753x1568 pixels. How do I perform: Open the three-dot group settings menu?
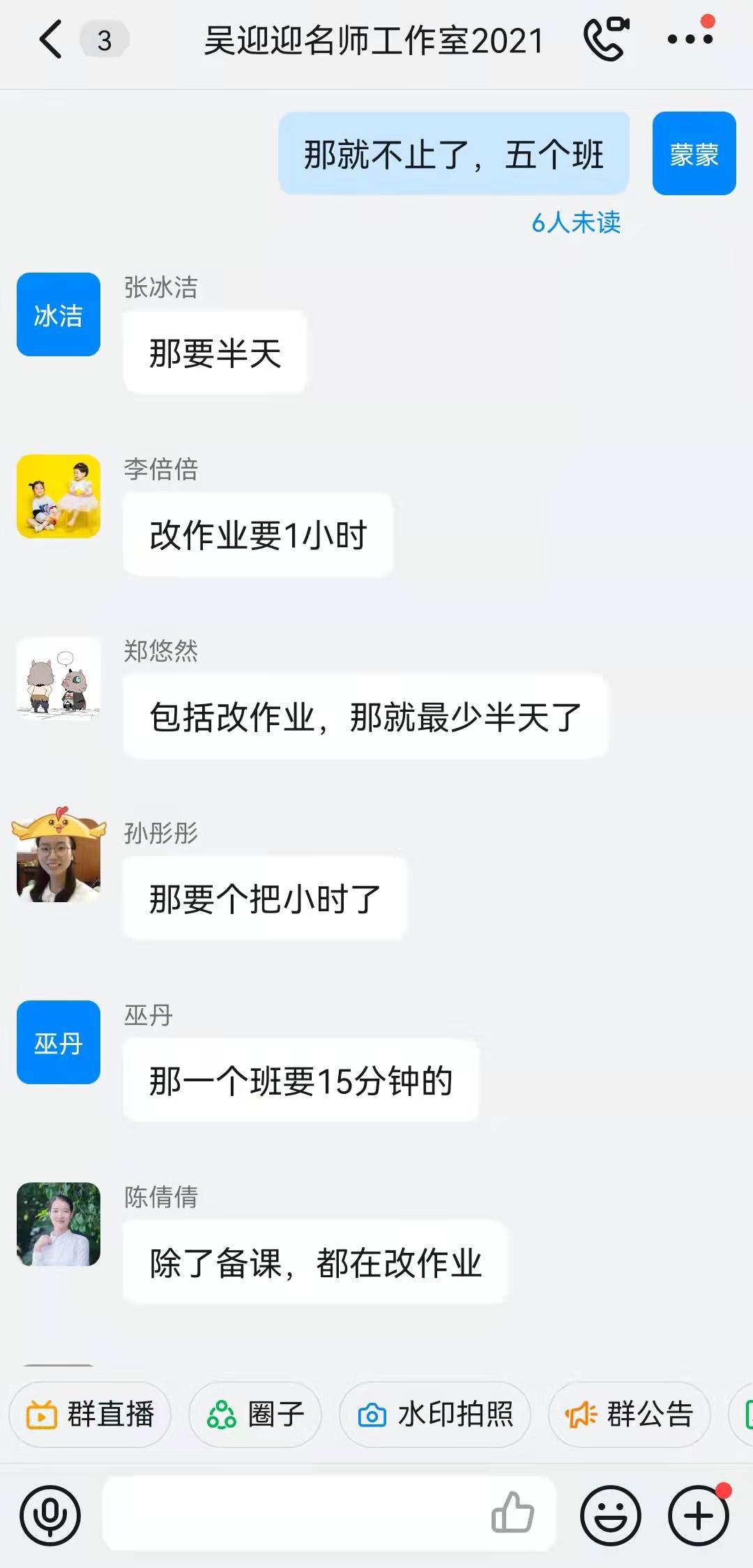point(690,39)
